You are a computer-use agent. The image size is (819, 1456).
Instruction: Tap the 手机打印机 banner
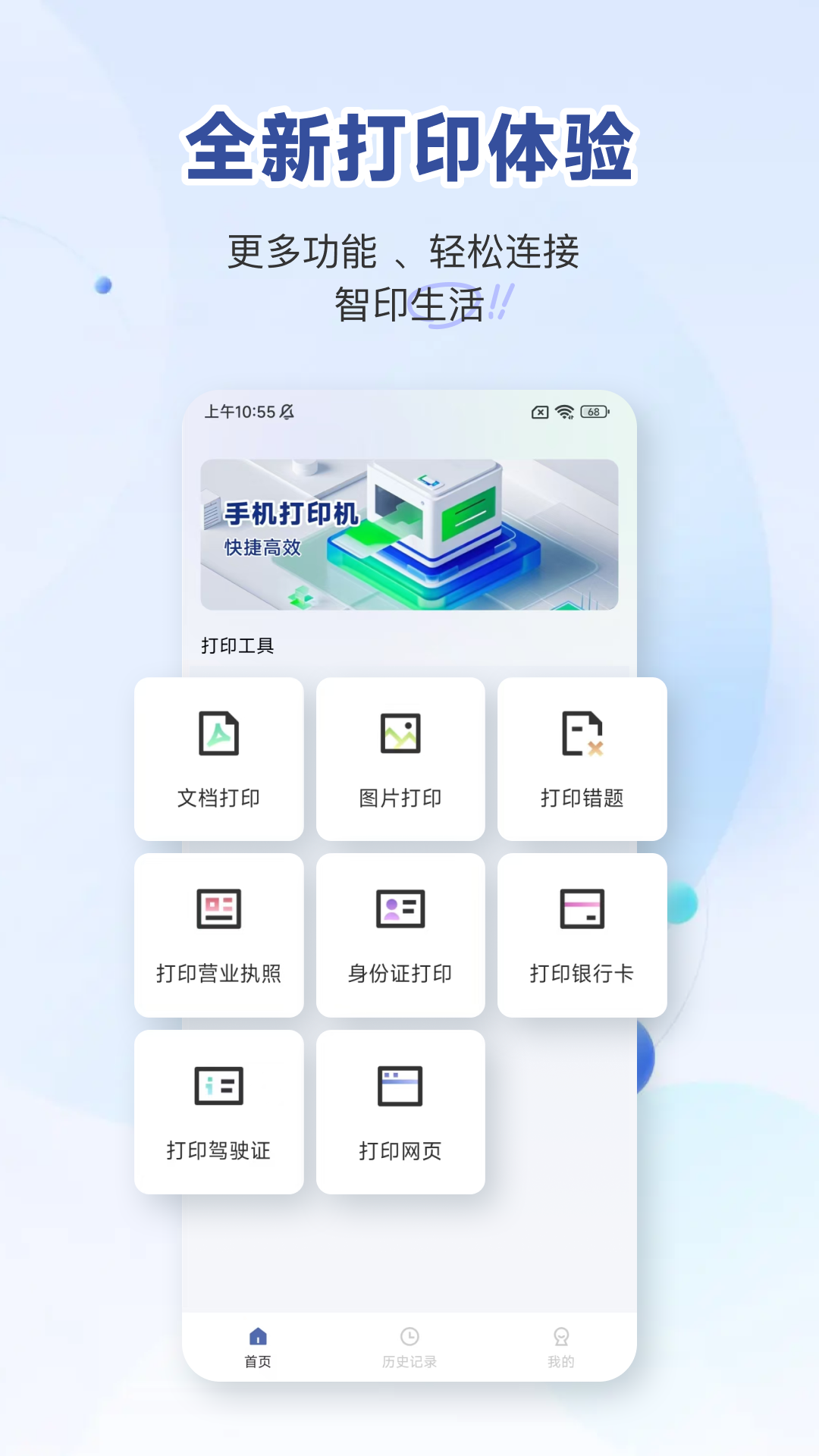pyautogui.click(x=409, y=535)
